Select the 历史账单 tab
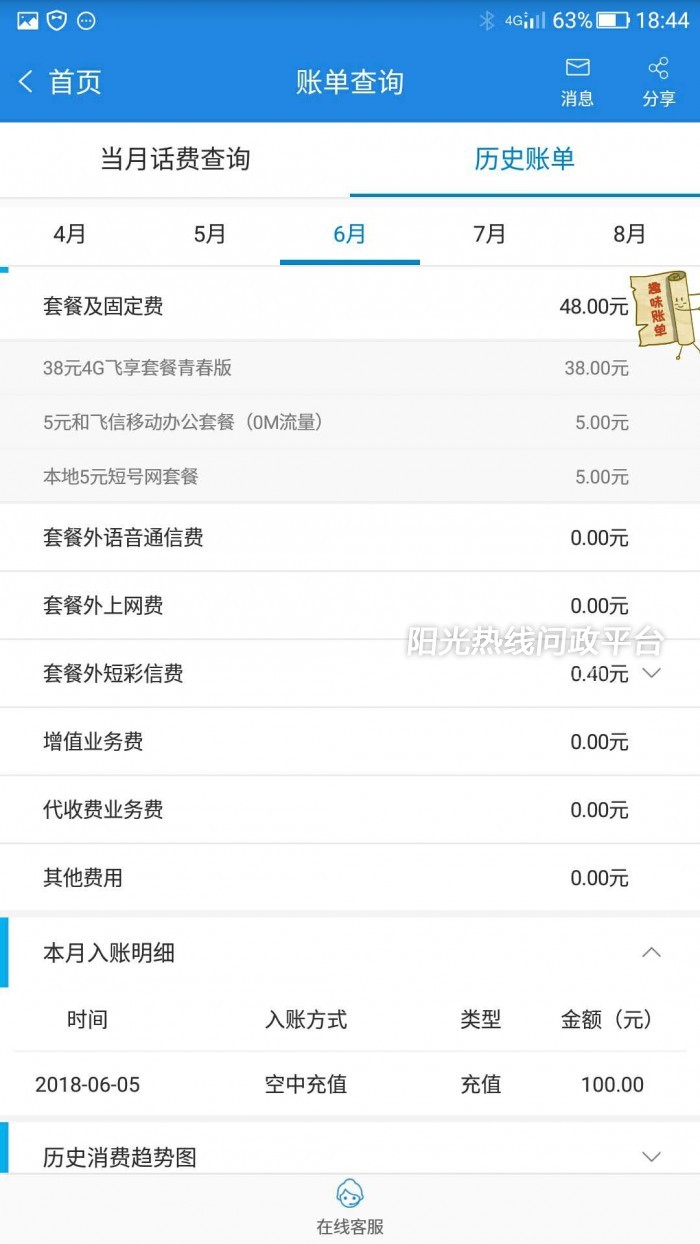 tap(524, 159)
